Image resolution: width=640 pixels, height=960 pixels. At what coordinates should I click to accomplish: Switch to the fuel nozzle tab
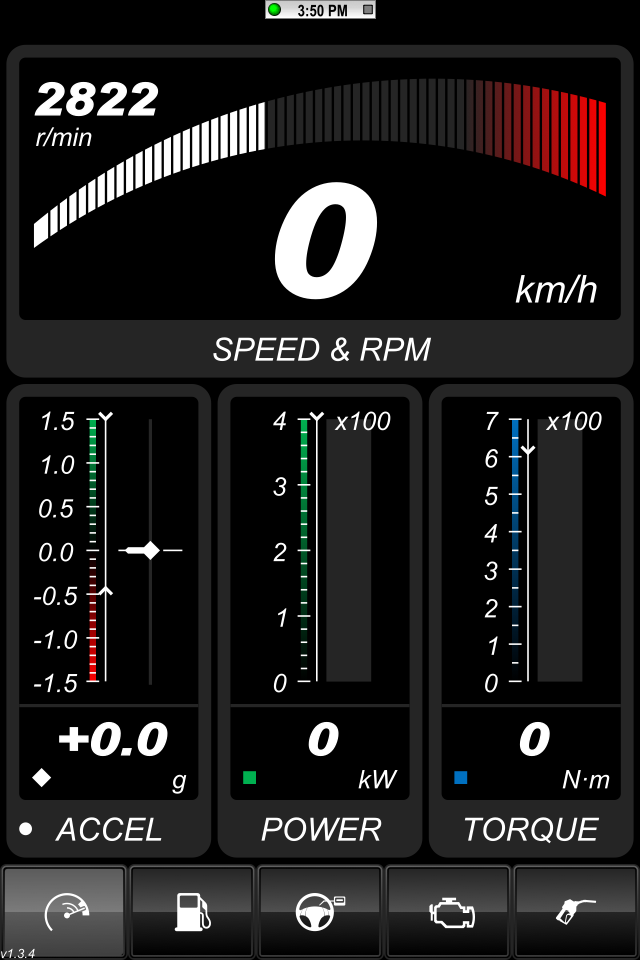(x=575, y=911)
